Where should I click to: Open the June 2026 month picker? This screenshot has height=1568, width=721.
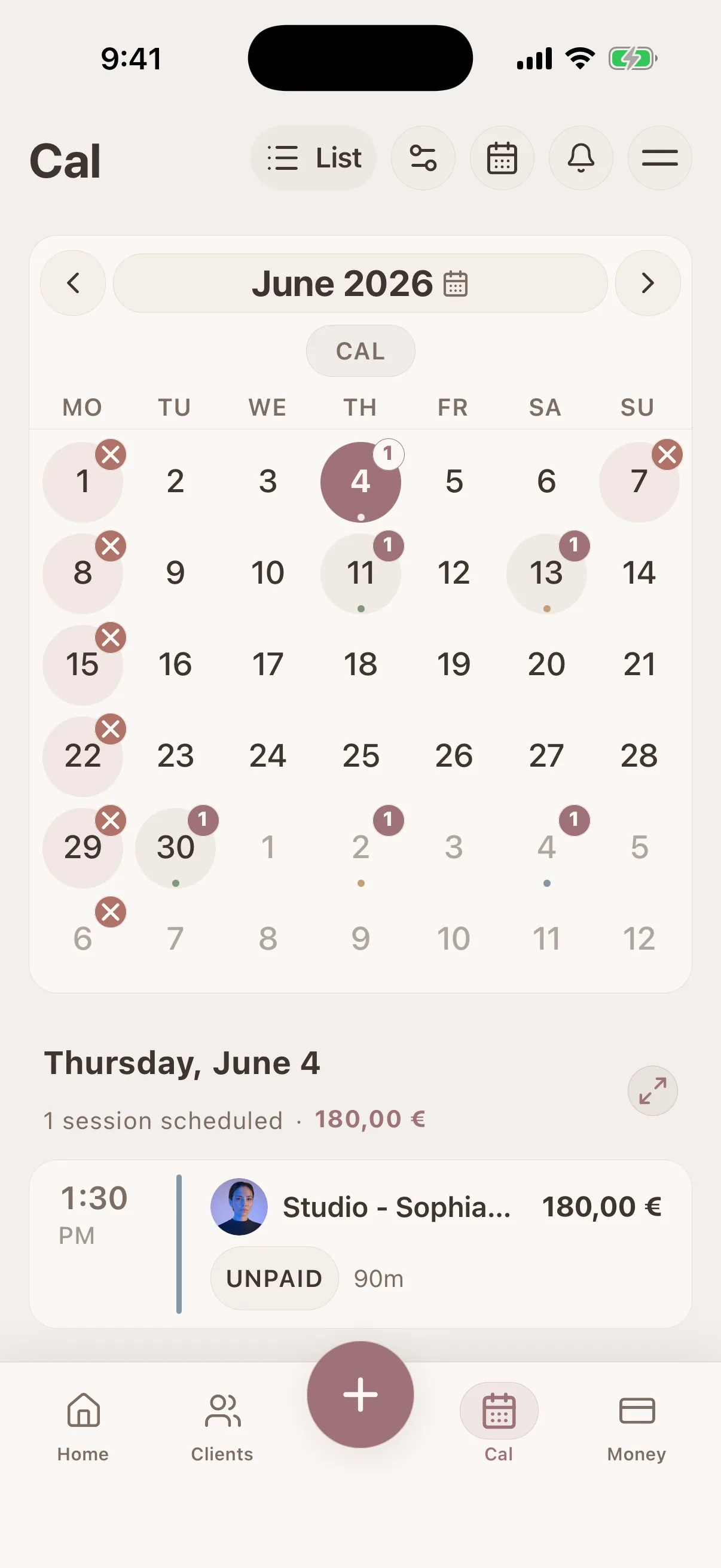coord(360,283)
